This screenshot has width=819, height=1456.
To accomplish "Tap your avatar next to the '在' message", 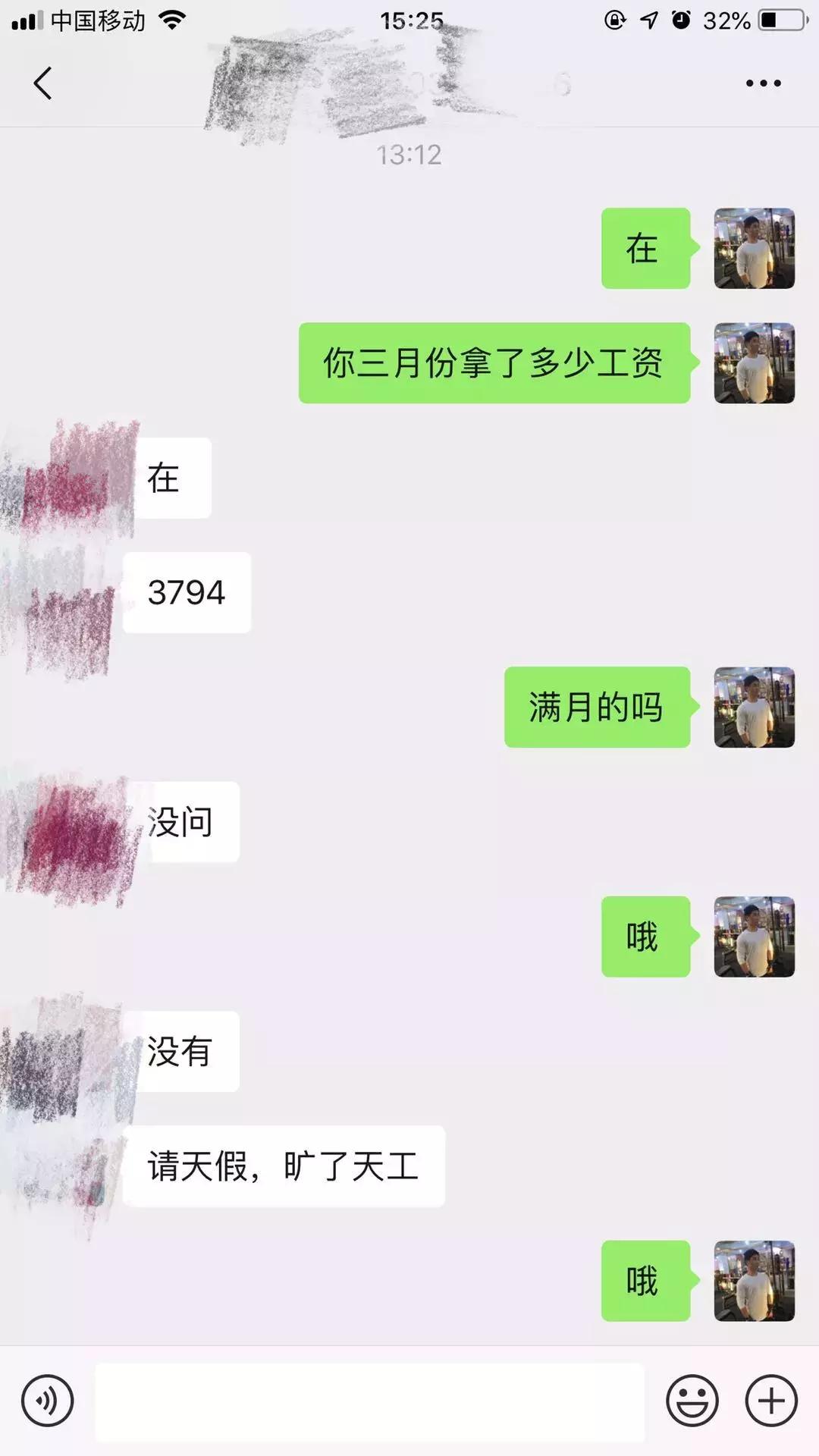I will point(755,246).
